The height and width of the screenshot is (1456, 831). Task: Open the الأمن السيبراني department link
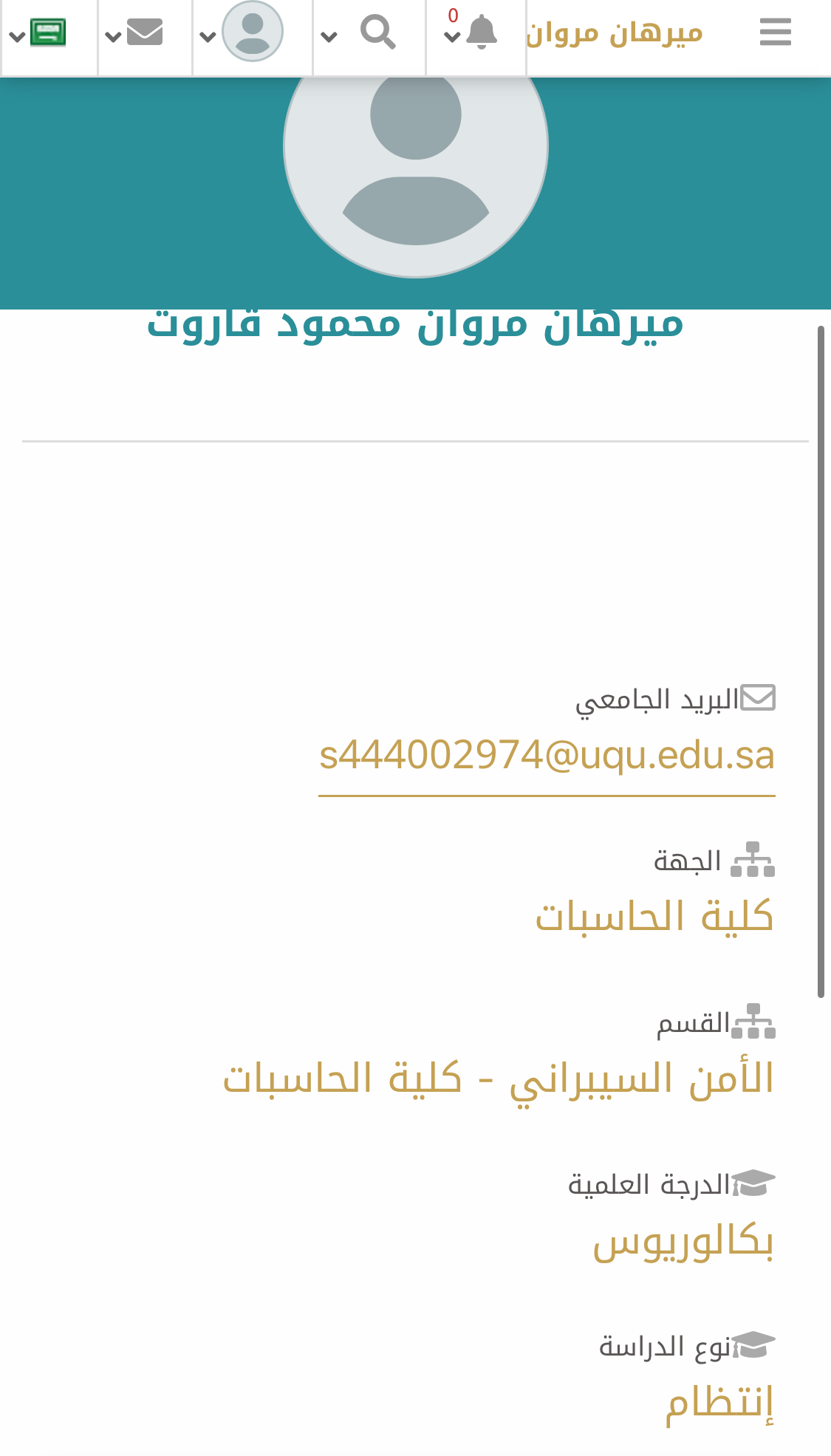click(x=499, y=1079)
